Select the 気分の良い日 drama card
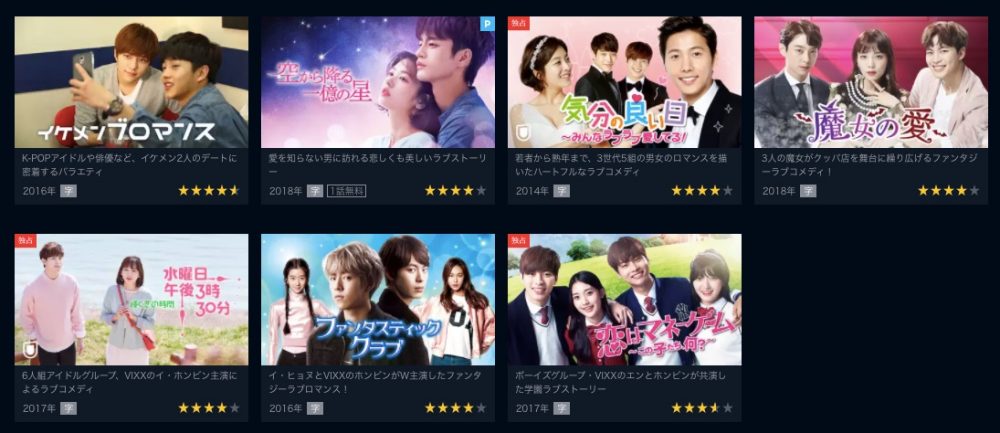This screenshot has height=433, width=1000. 624,82
